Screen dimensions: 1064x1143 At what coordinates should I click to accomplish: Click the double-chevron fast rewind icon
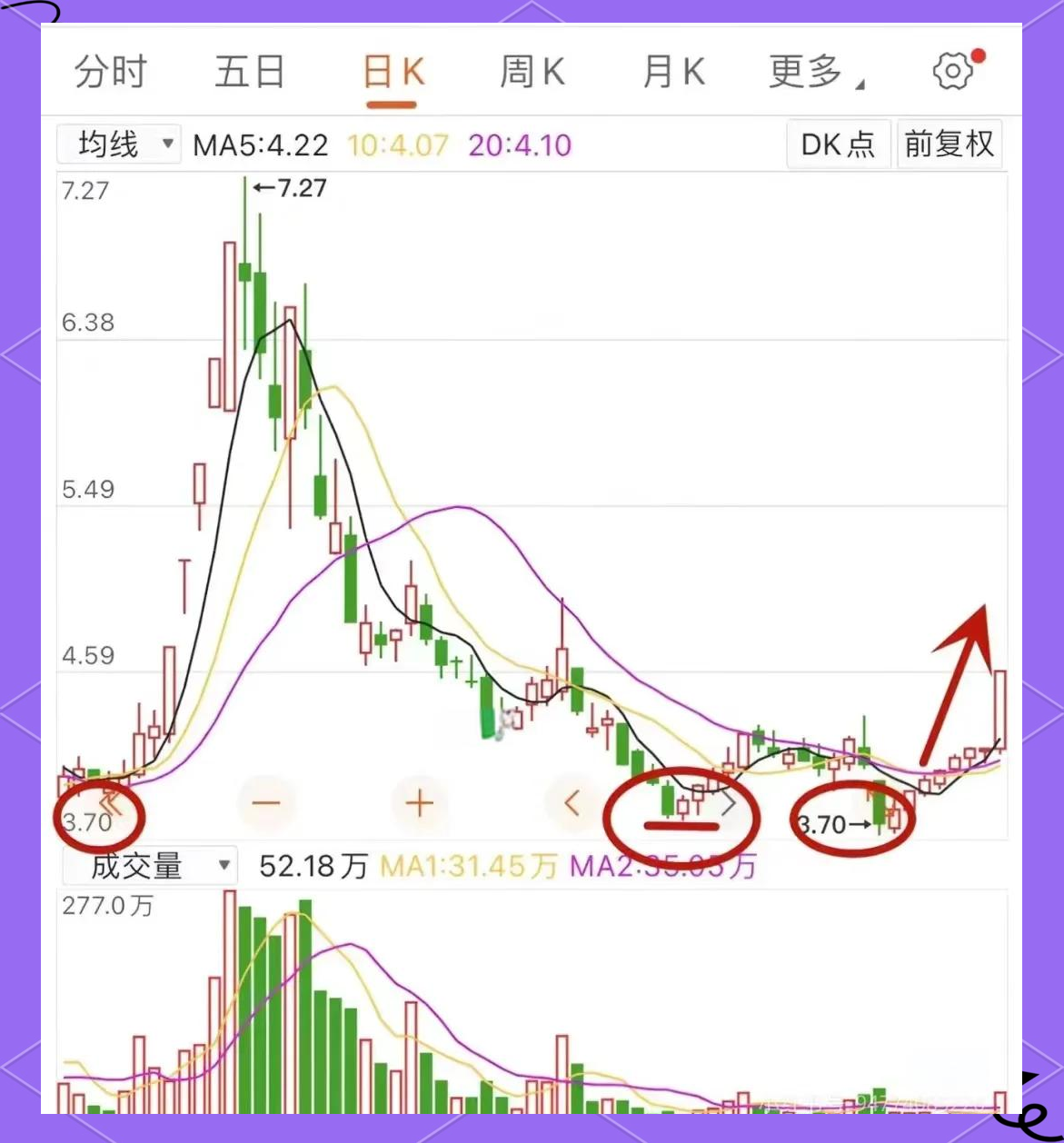point(109,802)
